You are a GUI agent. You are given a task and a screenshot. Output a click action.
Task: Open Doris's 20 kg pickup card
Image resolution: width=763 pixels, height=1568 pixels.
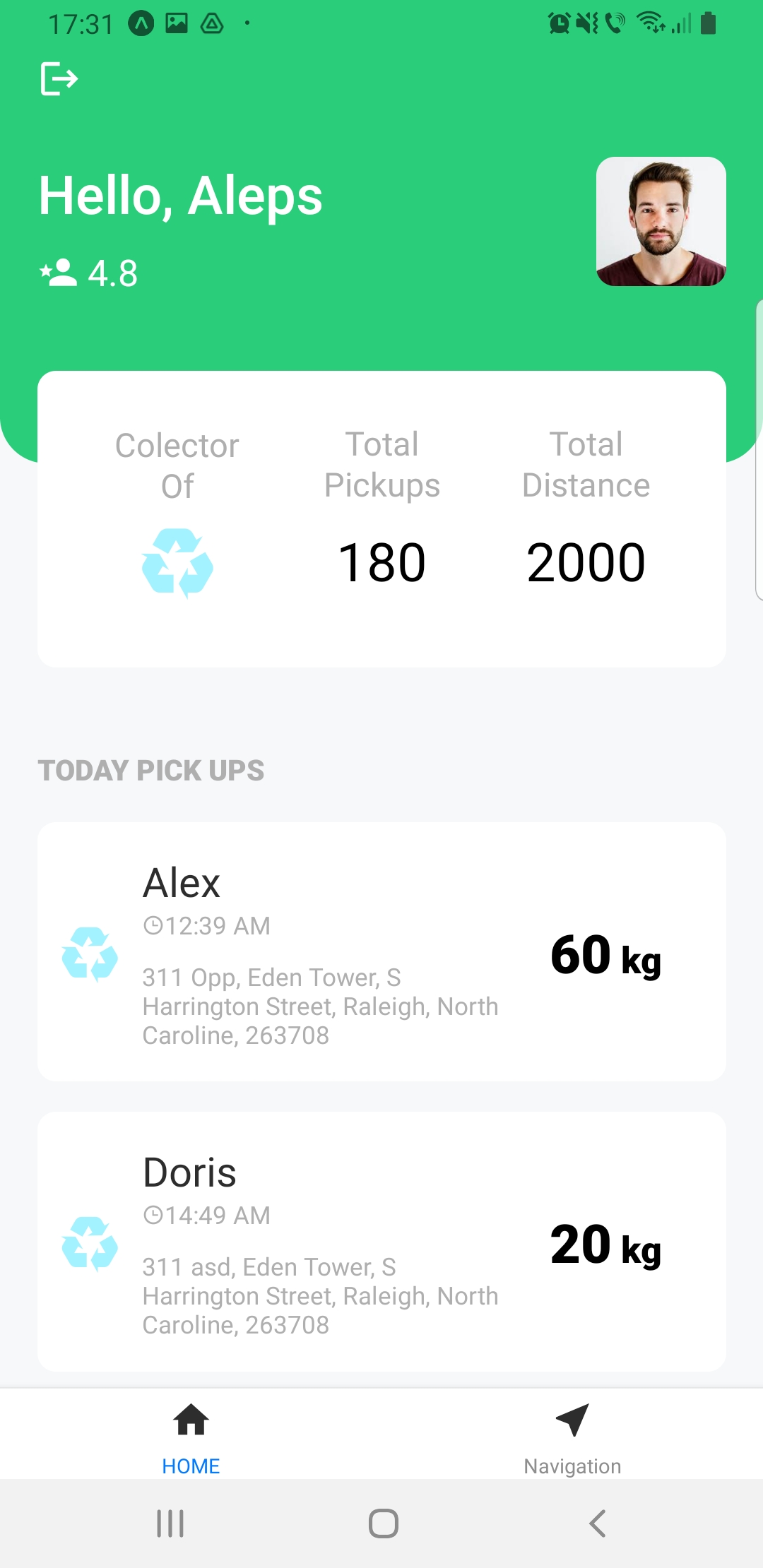pyautogui.click(x=381, y=1241)
